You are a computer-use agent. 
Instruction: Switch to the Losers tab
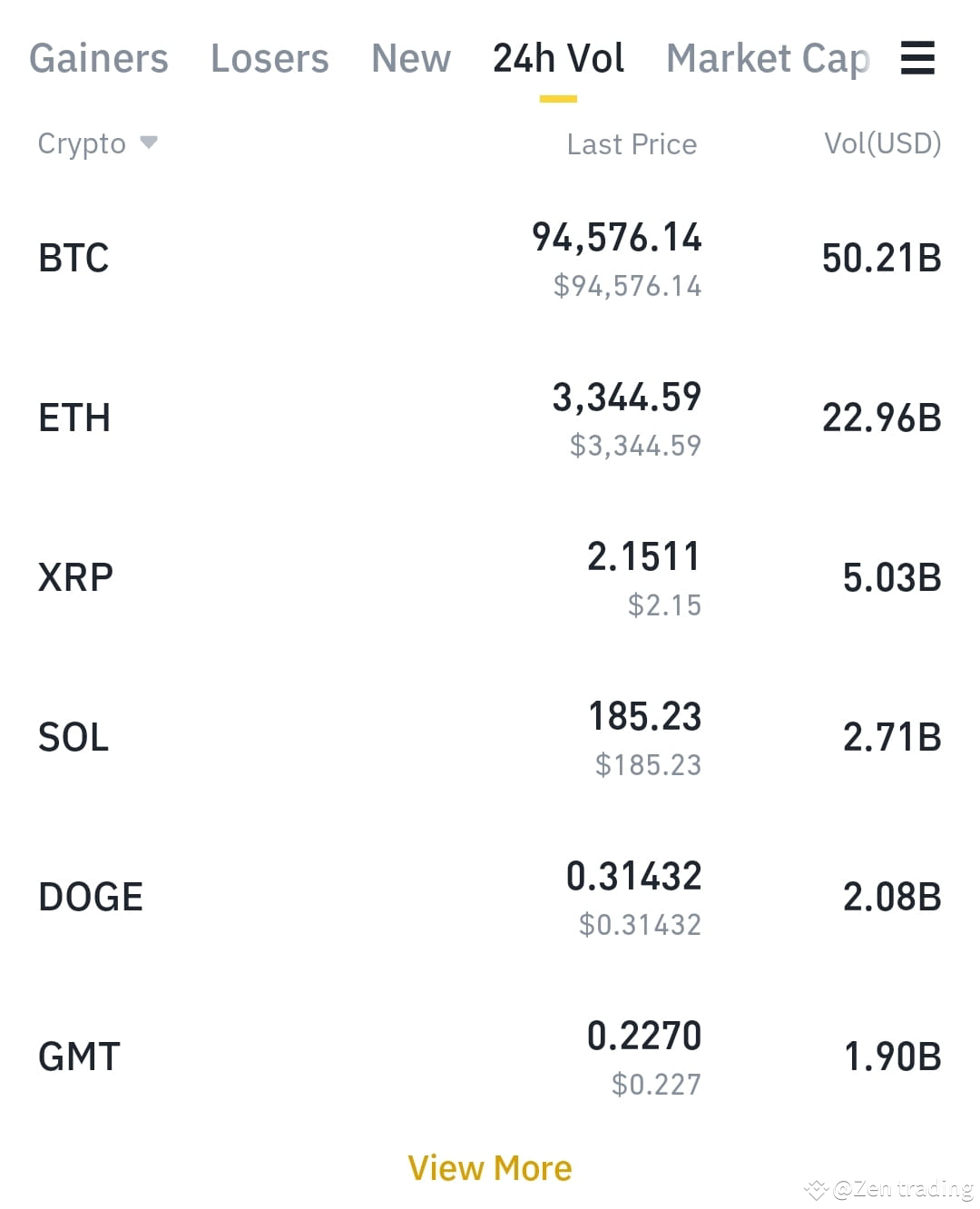[x=269, y=57]
